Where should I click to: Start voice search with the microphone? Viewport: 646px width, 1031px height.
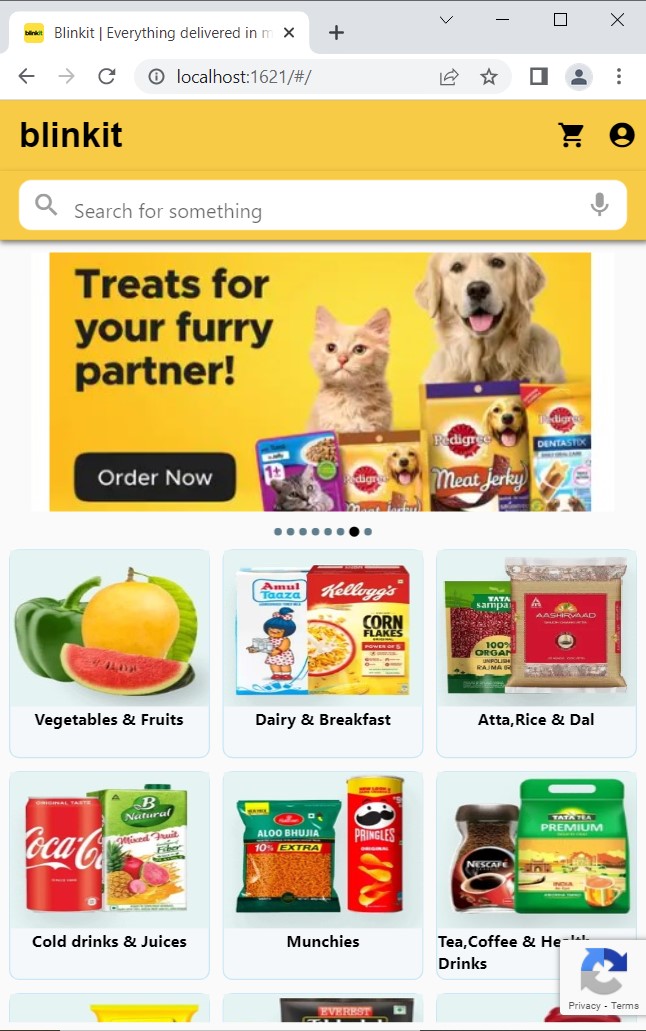coord(599,205)
